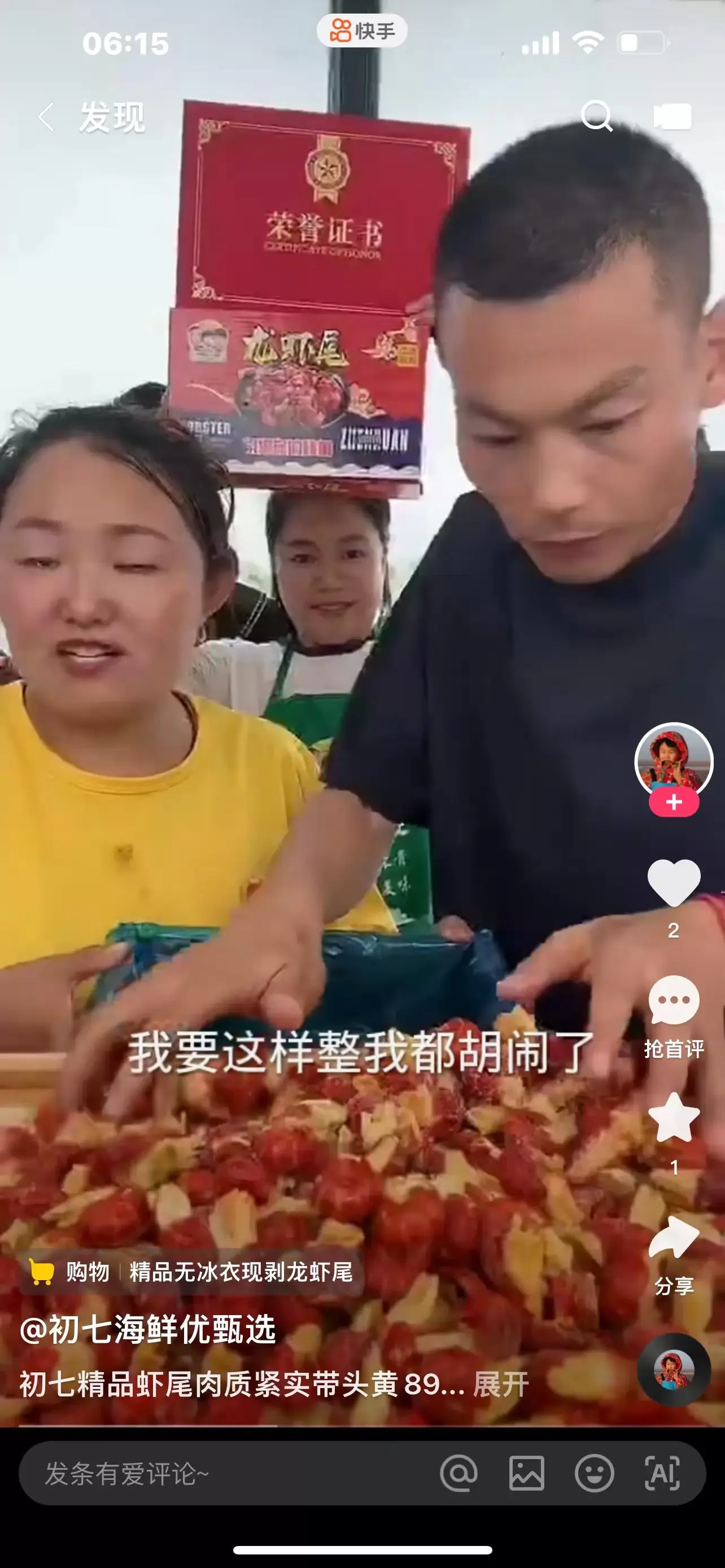Open the shopping link 精品无冰衣现剥龙虾尾

(241, 1272)
